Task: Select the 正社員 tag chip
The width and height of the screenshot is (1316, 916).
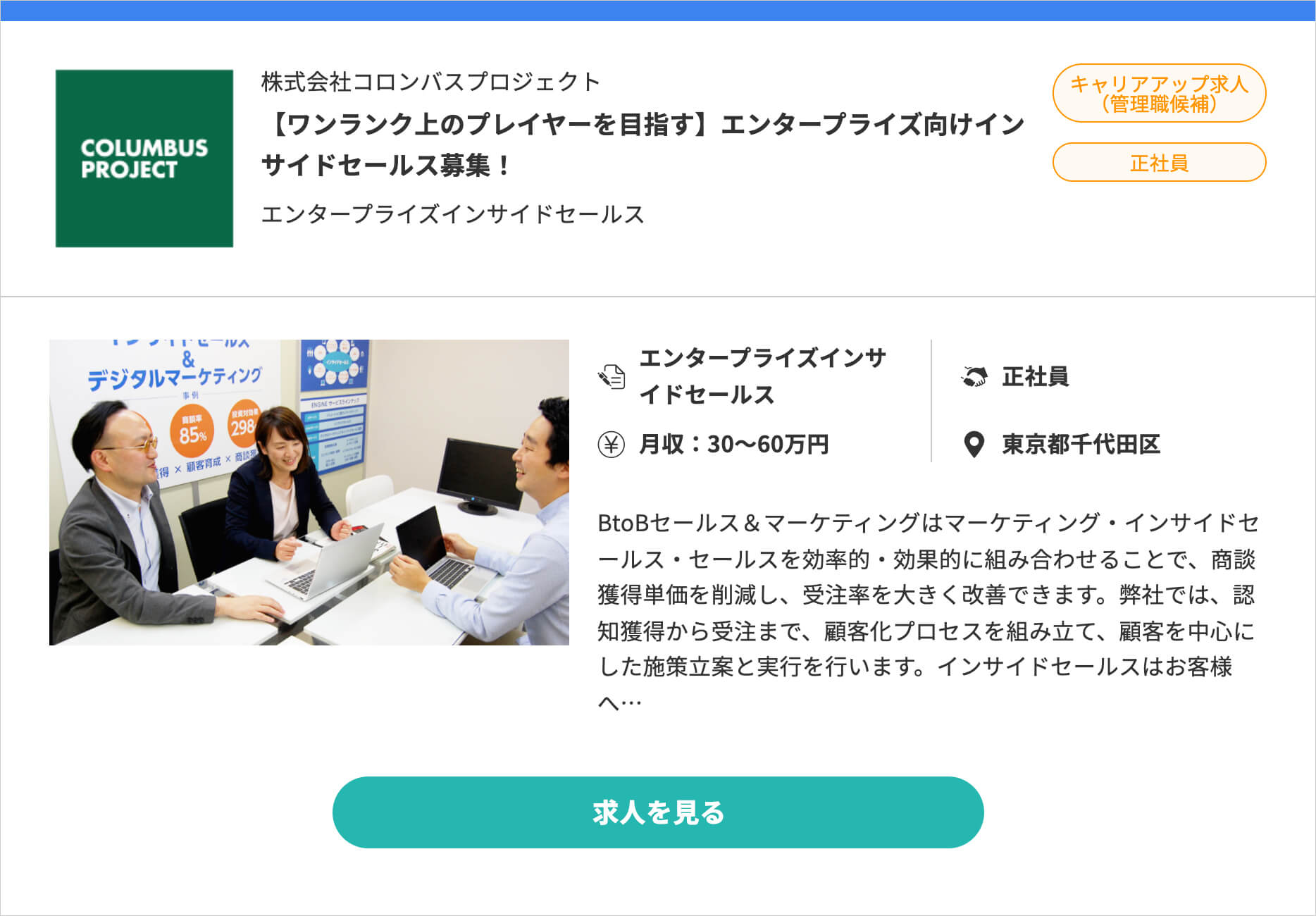Action: pos(1159,162)
